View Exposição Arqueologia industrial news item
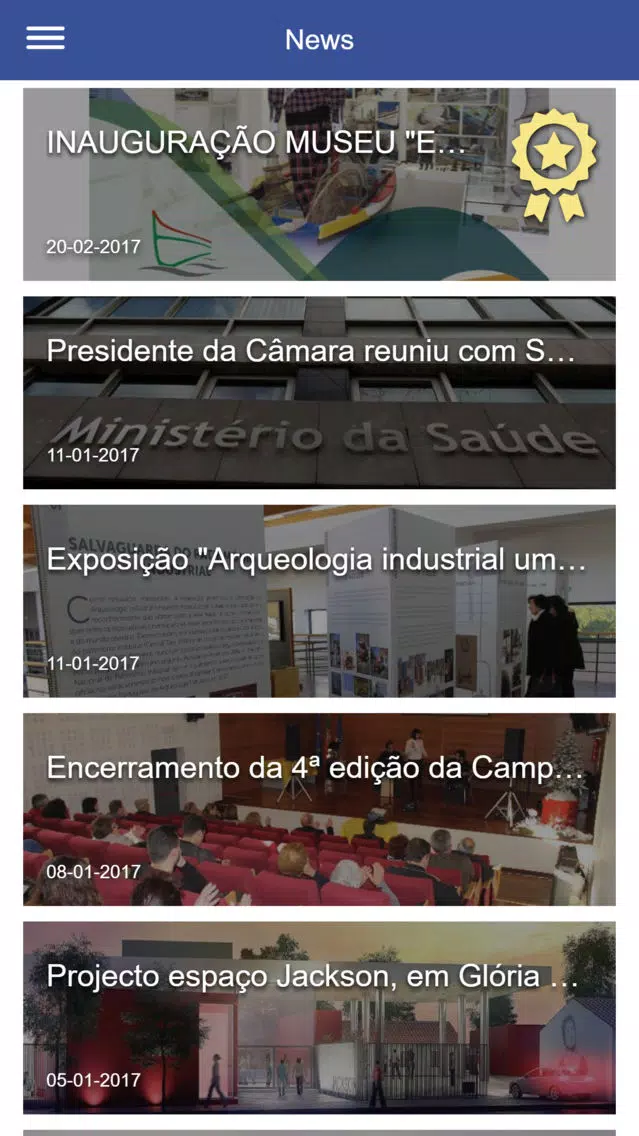The width and height of the screenshot is (639, 1136). click(x=320, y=601)
